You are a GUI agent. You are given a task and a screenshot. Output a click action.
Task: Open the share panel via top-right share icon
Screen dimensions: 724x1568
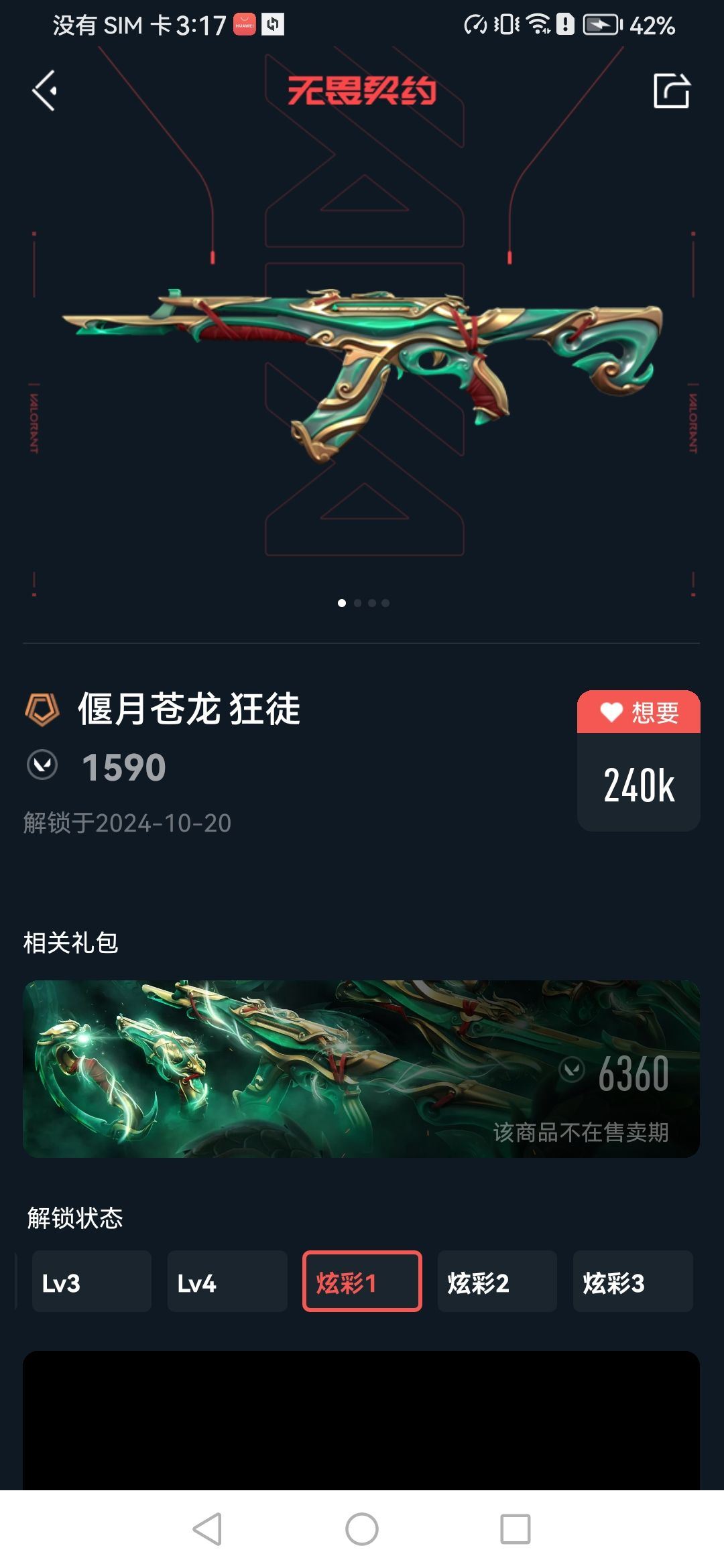coord(670,91)
